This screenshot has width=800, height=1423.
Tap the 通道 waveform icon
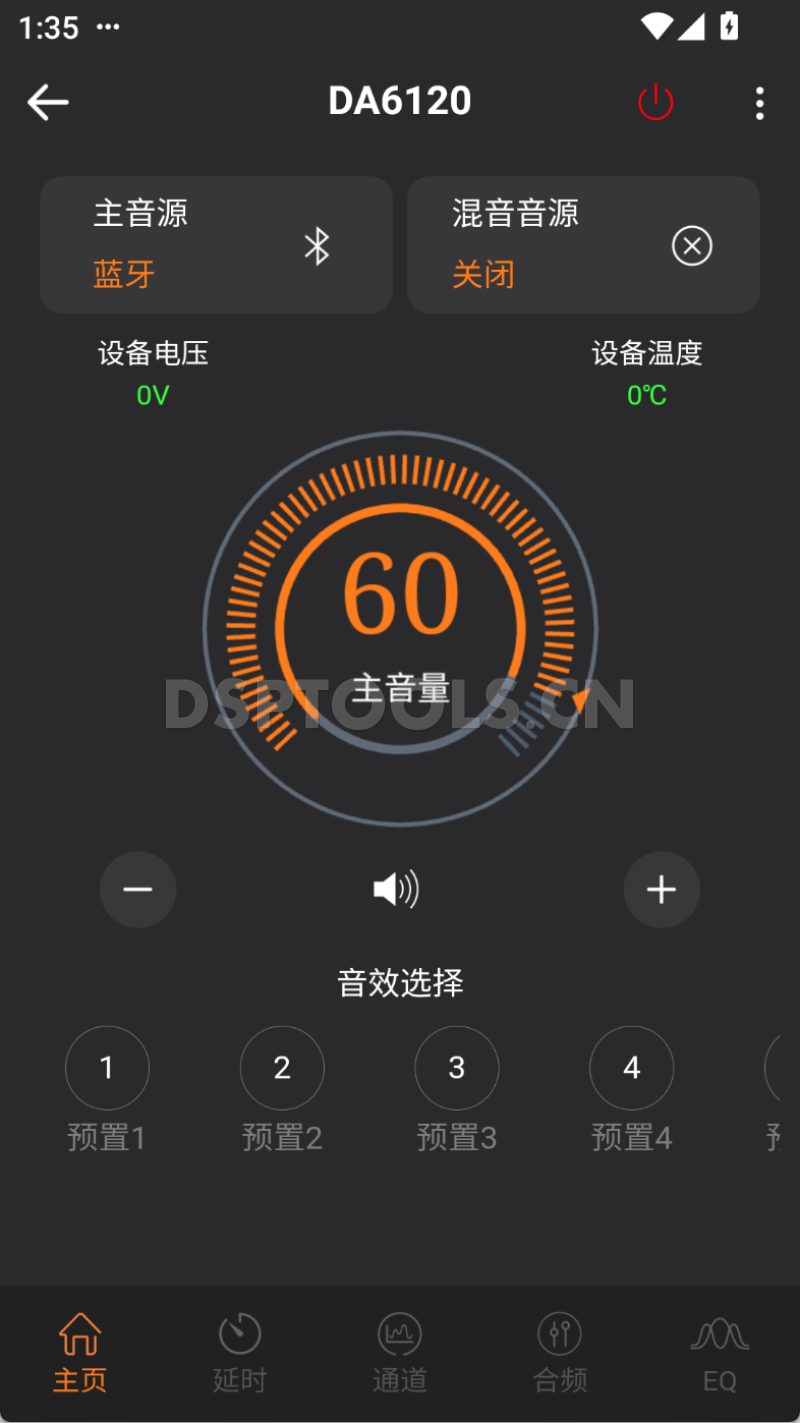pyautogui.click(x=399, y=1334)
